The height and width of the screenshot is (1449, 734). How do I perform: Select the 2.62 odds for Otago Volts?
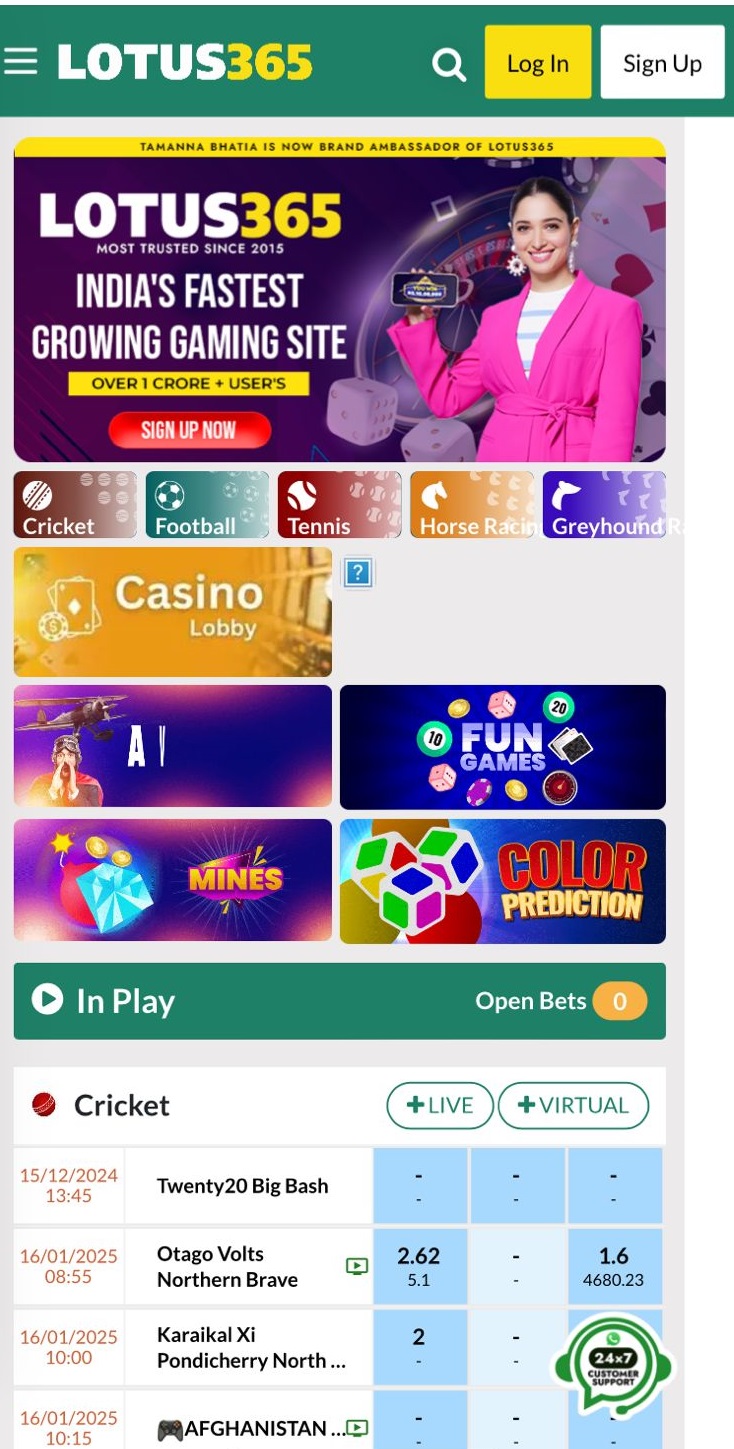tap(419, 1266)
